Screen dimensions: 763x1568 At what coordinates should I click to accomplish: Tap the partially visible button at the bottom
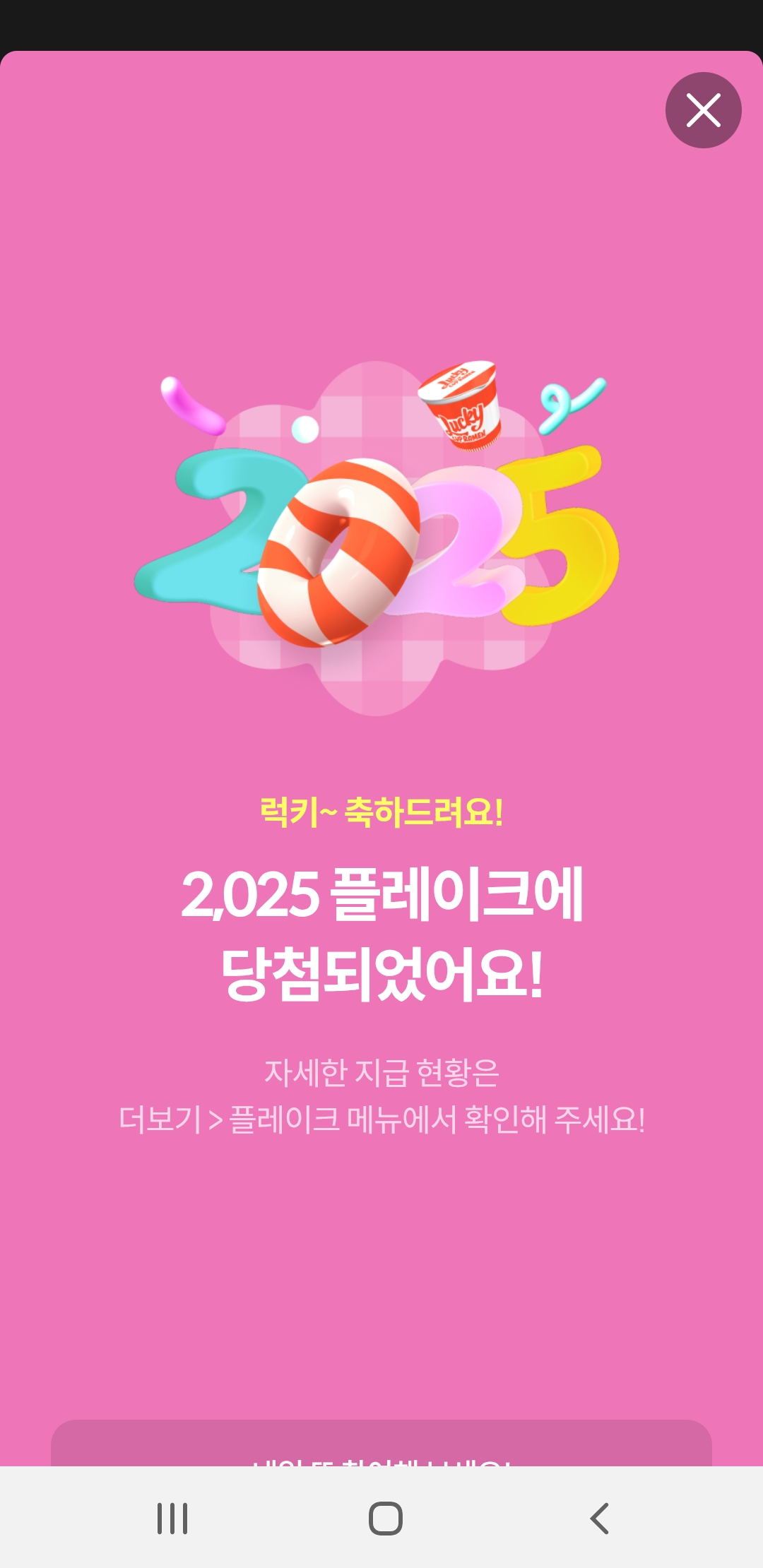381,1443
